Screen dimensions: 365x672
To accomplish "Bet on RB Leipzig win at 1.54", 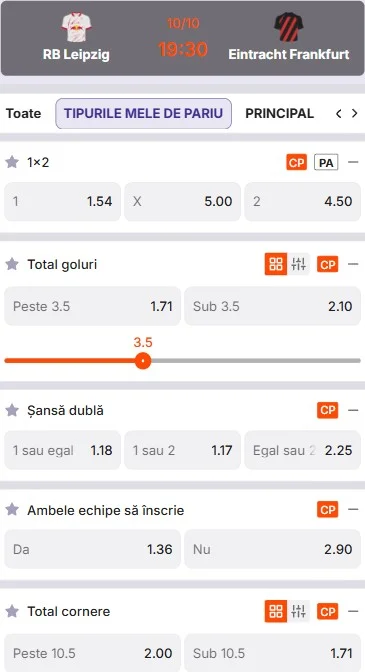I will (63, 201).
